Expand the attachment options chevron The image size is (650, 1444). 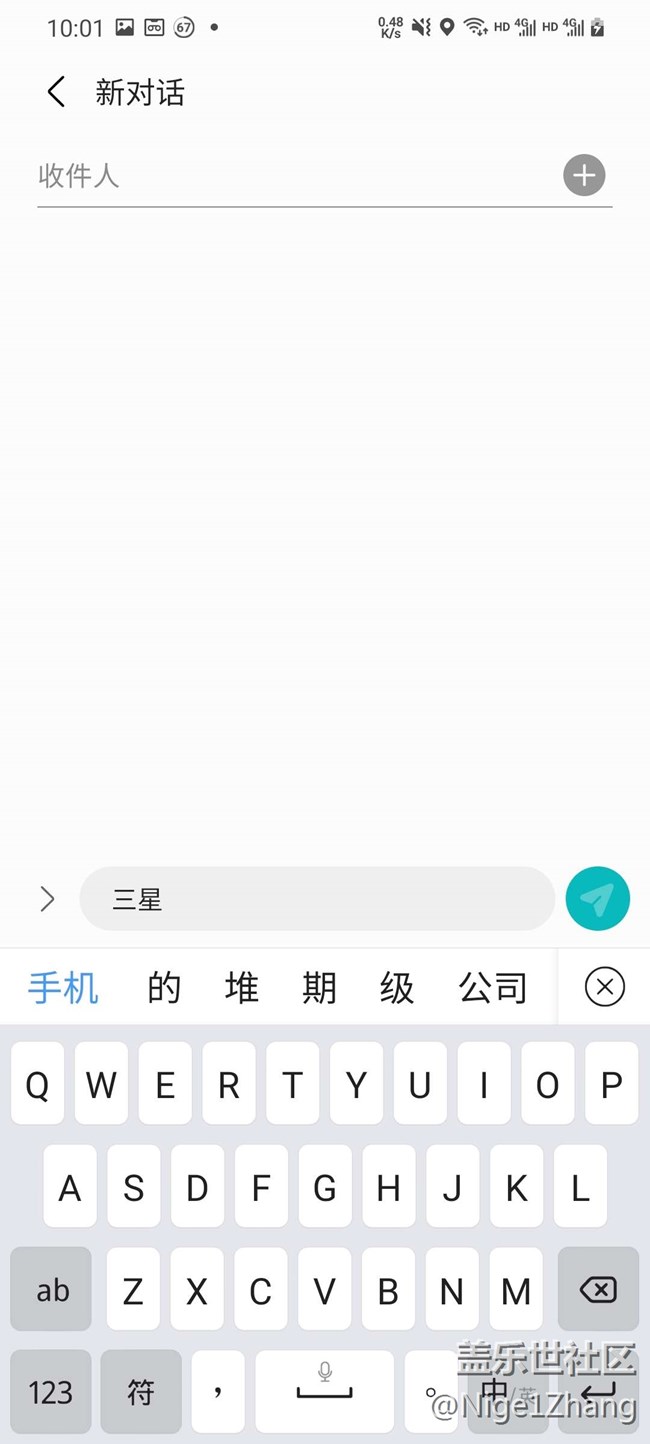pyautogui.click(x=47, y=899)
